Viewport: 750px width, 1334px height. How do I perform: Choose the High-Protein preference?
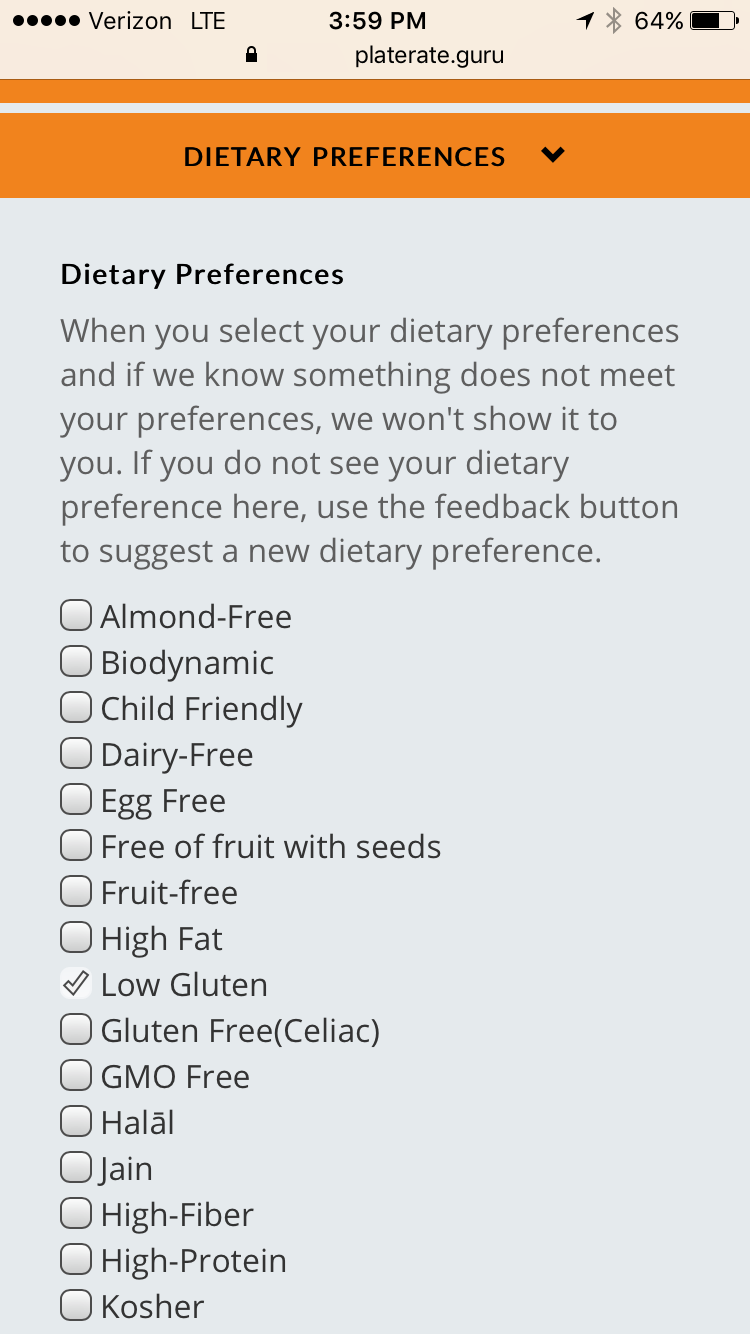(x=76, y=1260)
